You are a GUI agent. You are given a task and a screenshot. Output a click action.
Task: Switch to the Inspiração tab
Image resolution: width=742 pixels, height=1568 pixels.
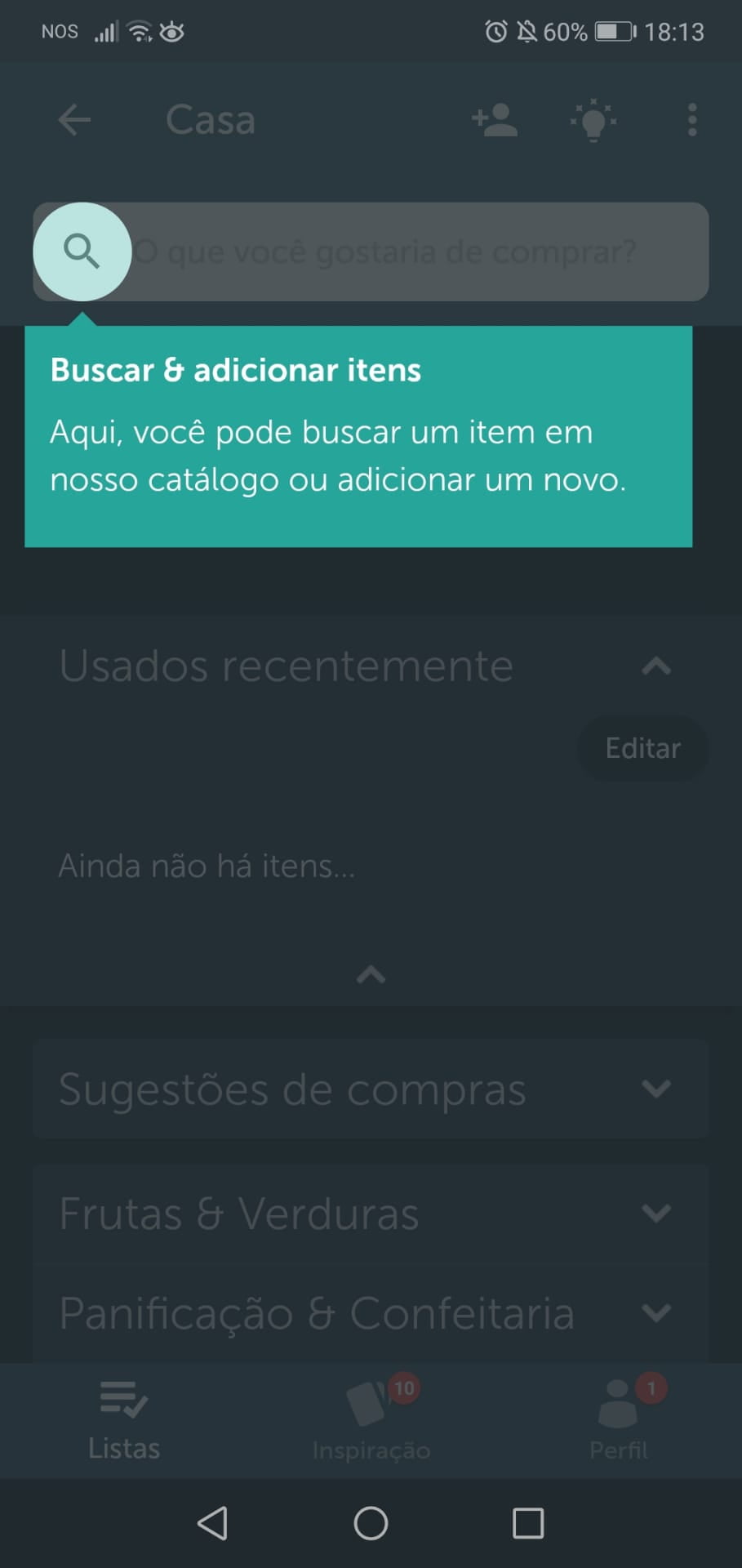[x=371, y=1421]
